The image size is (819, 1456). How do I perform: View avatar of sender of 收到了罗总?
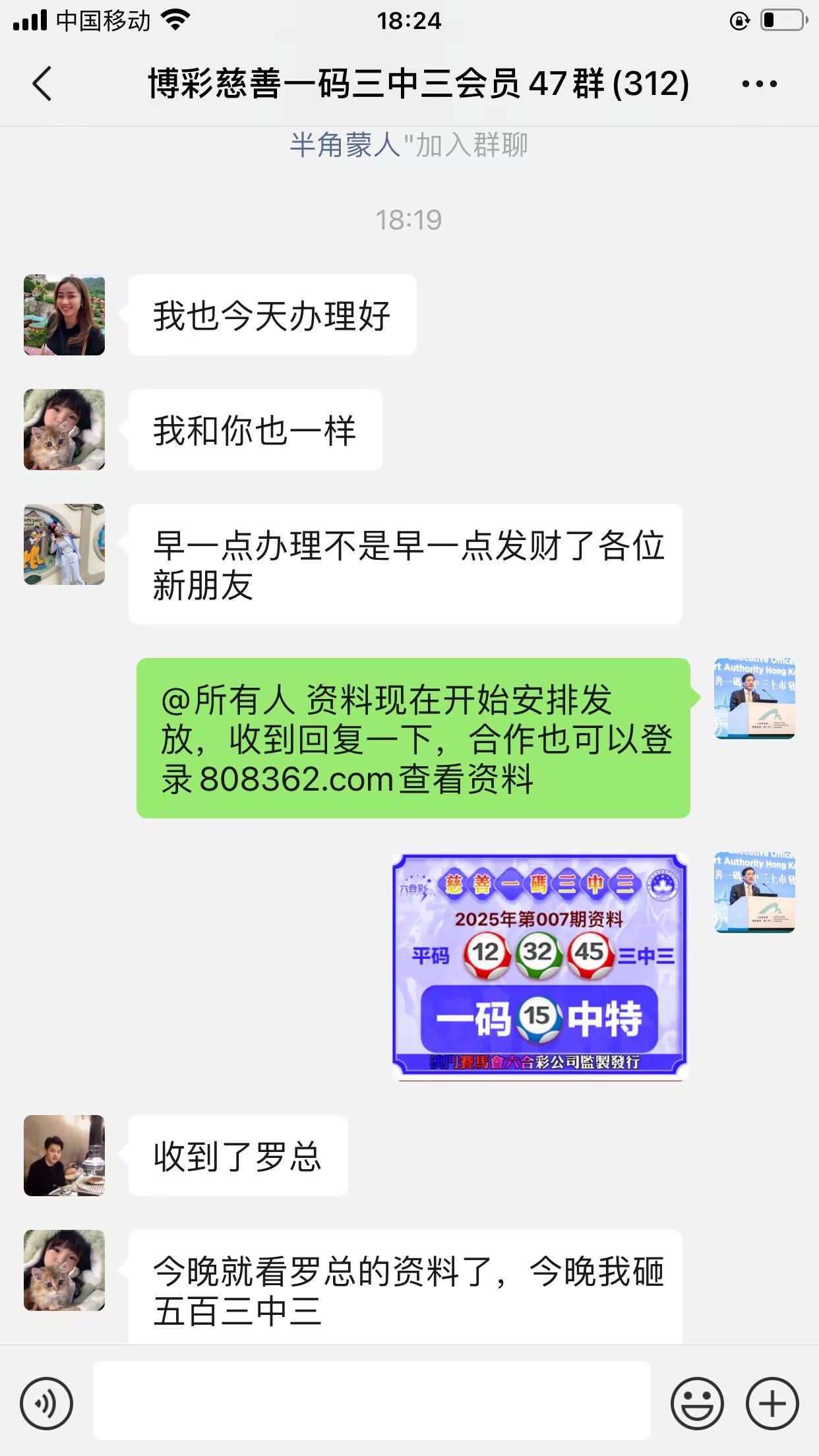click(x=64, y=1155)
